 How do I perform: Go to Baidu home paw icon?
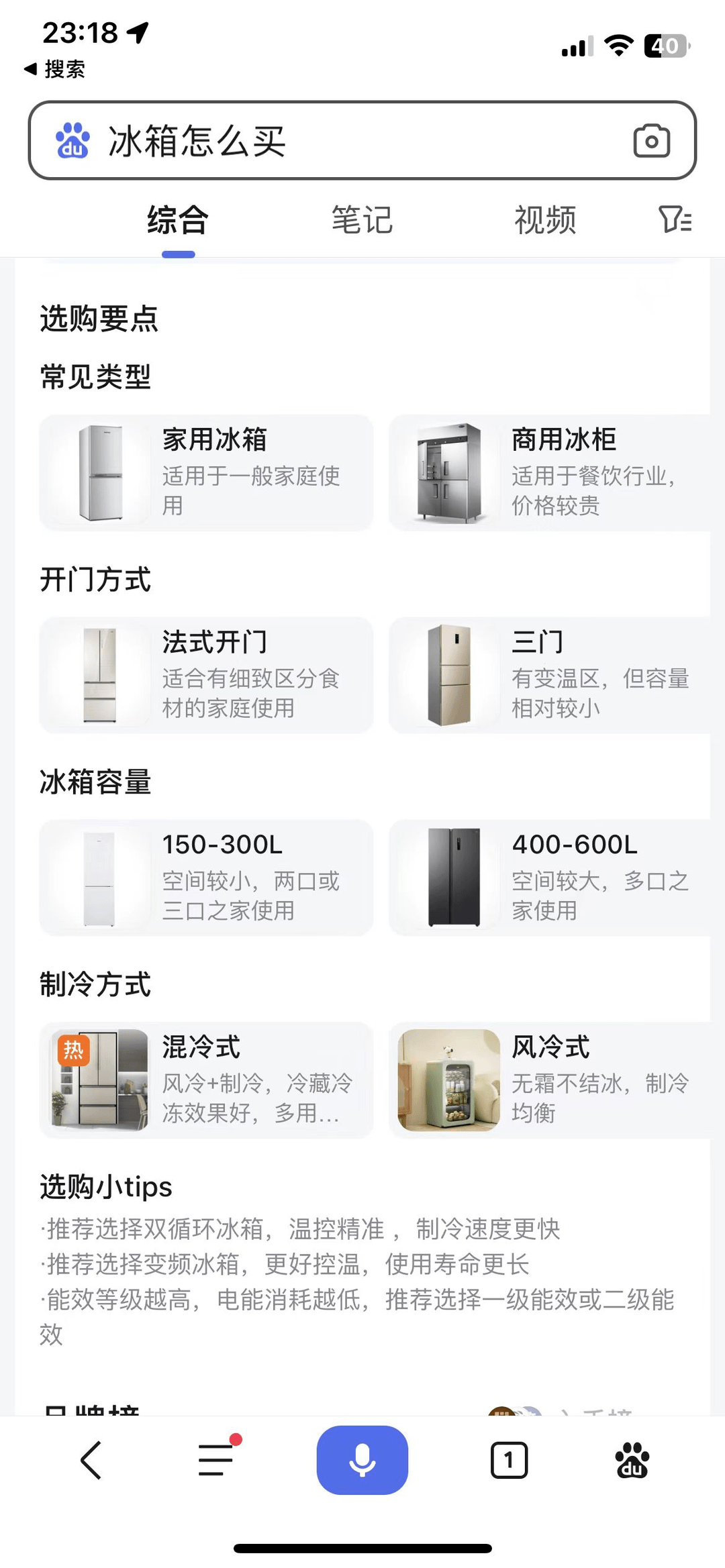632,1460
